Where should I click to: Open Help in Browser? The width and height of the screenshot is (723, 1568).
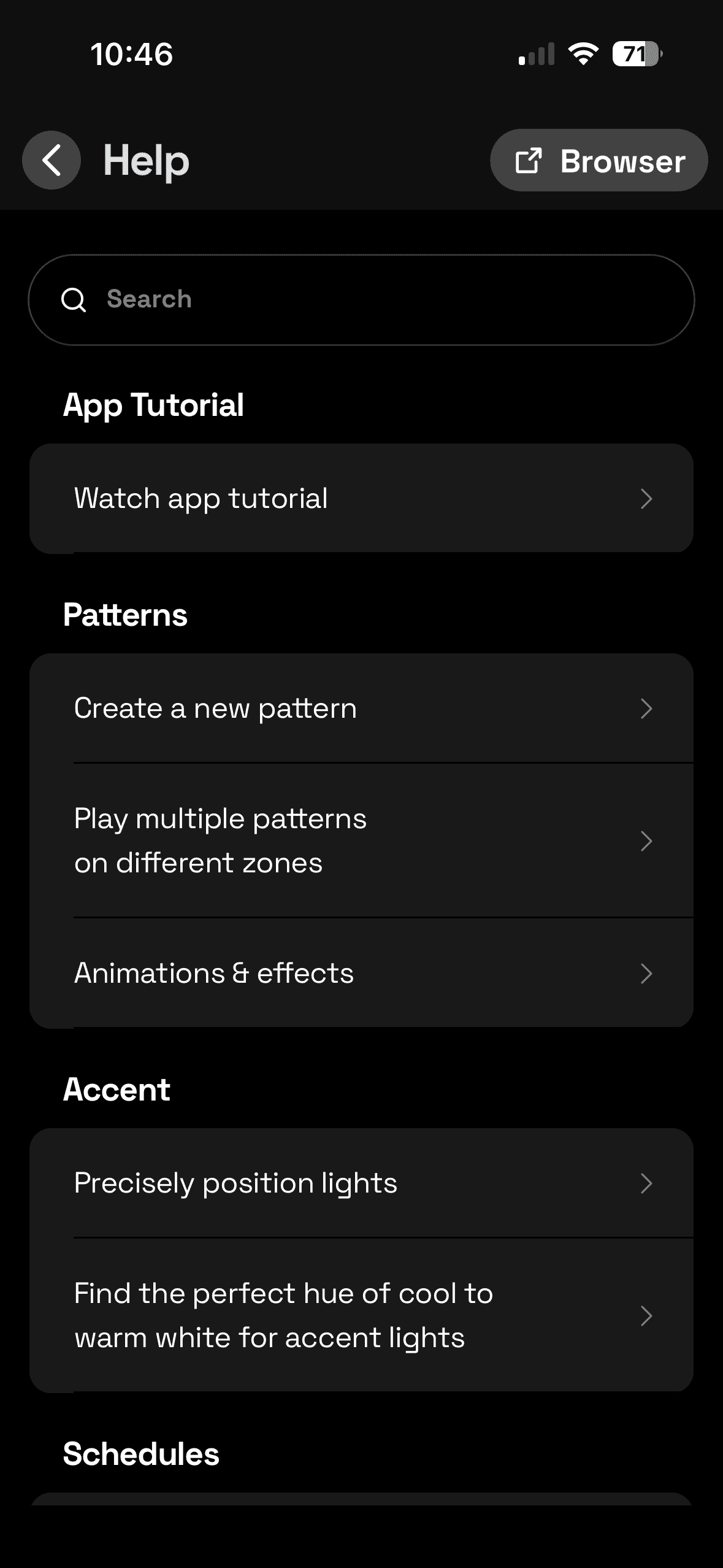click(x=599, y=161)
